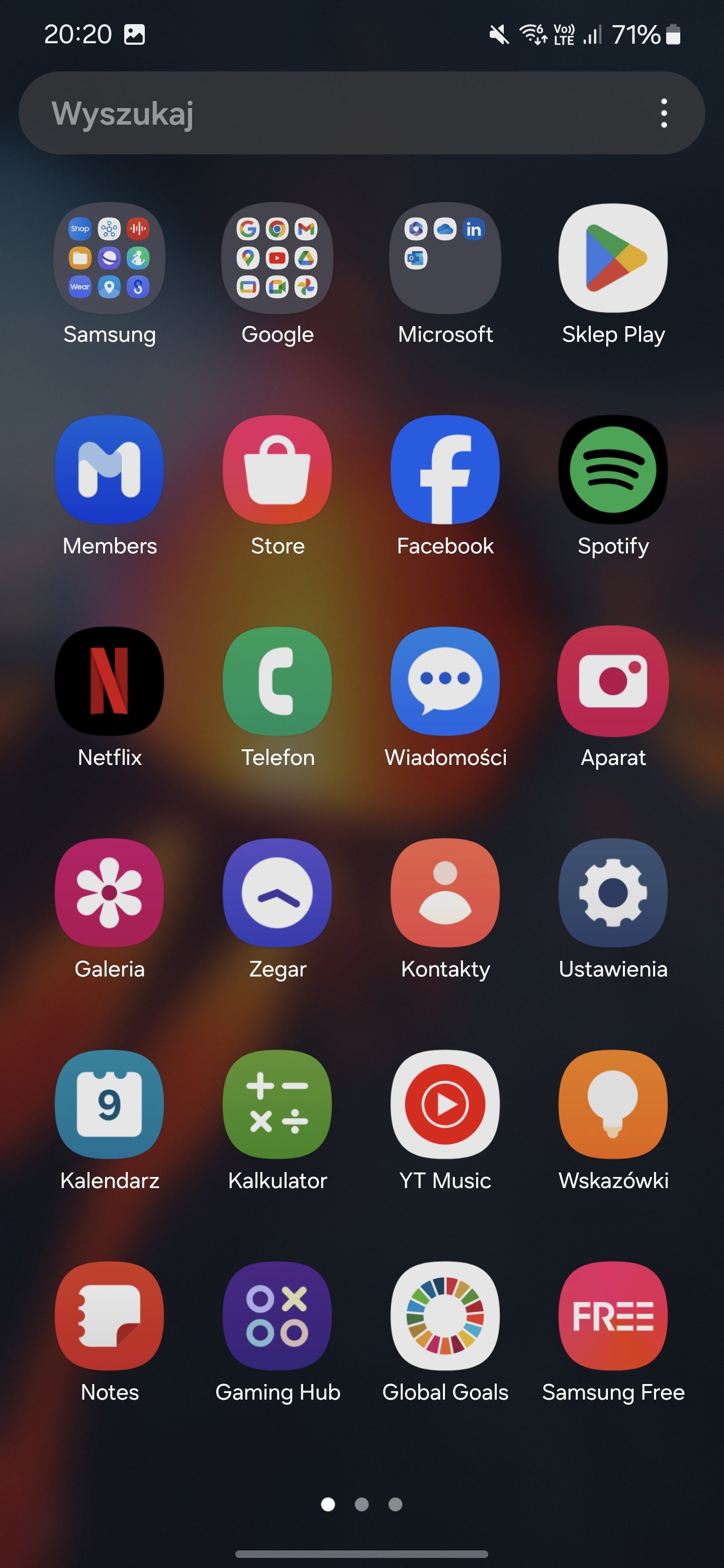Open the three-dot overflow menu
724x1568 pixels.
(x=664, y=113)
